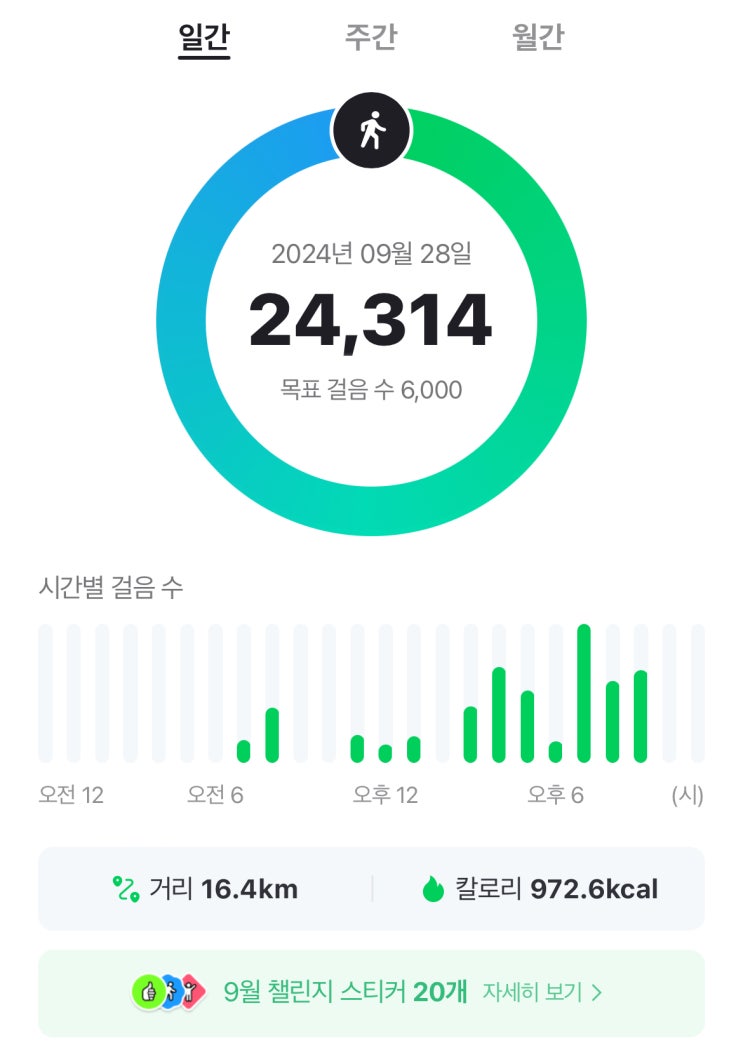Switch to the 일간 tab
Screen dimensions: 743x1052
(x=204, y=37)
